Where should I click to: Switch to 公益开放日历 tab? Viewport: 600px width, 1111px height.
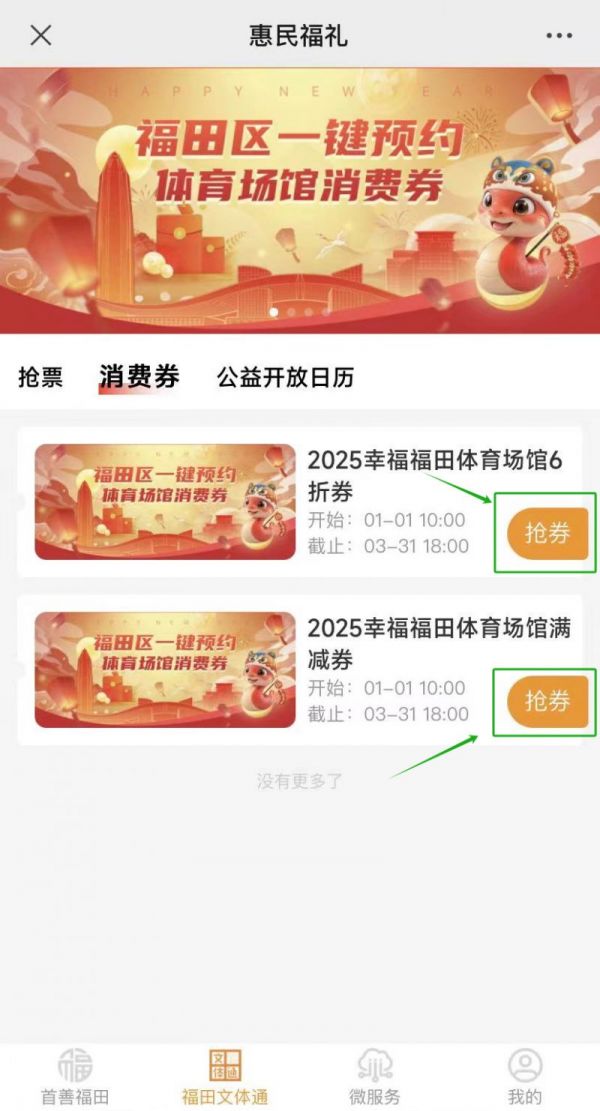[x=285, y=377]
